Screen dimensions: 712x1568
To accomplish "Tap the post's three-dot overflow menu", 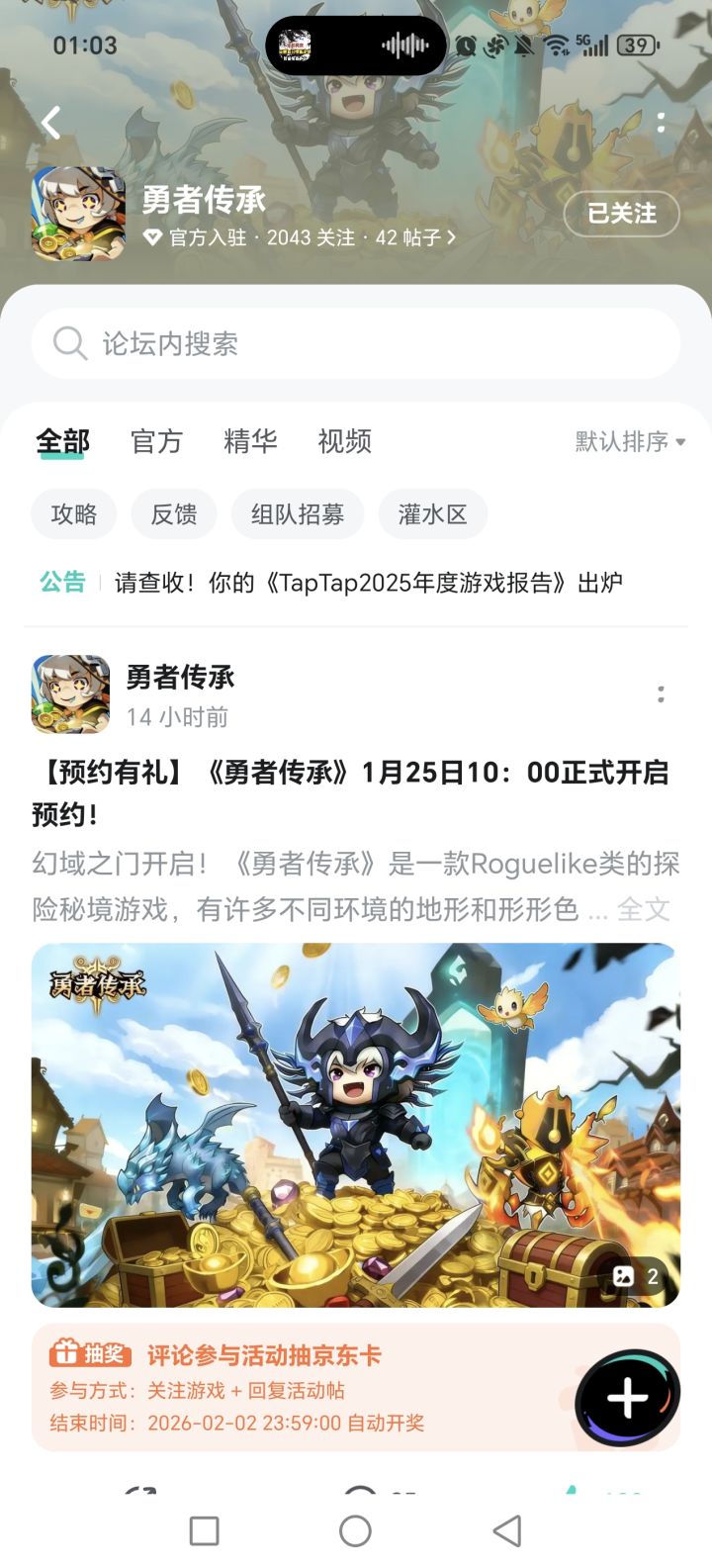I will 662,695.
